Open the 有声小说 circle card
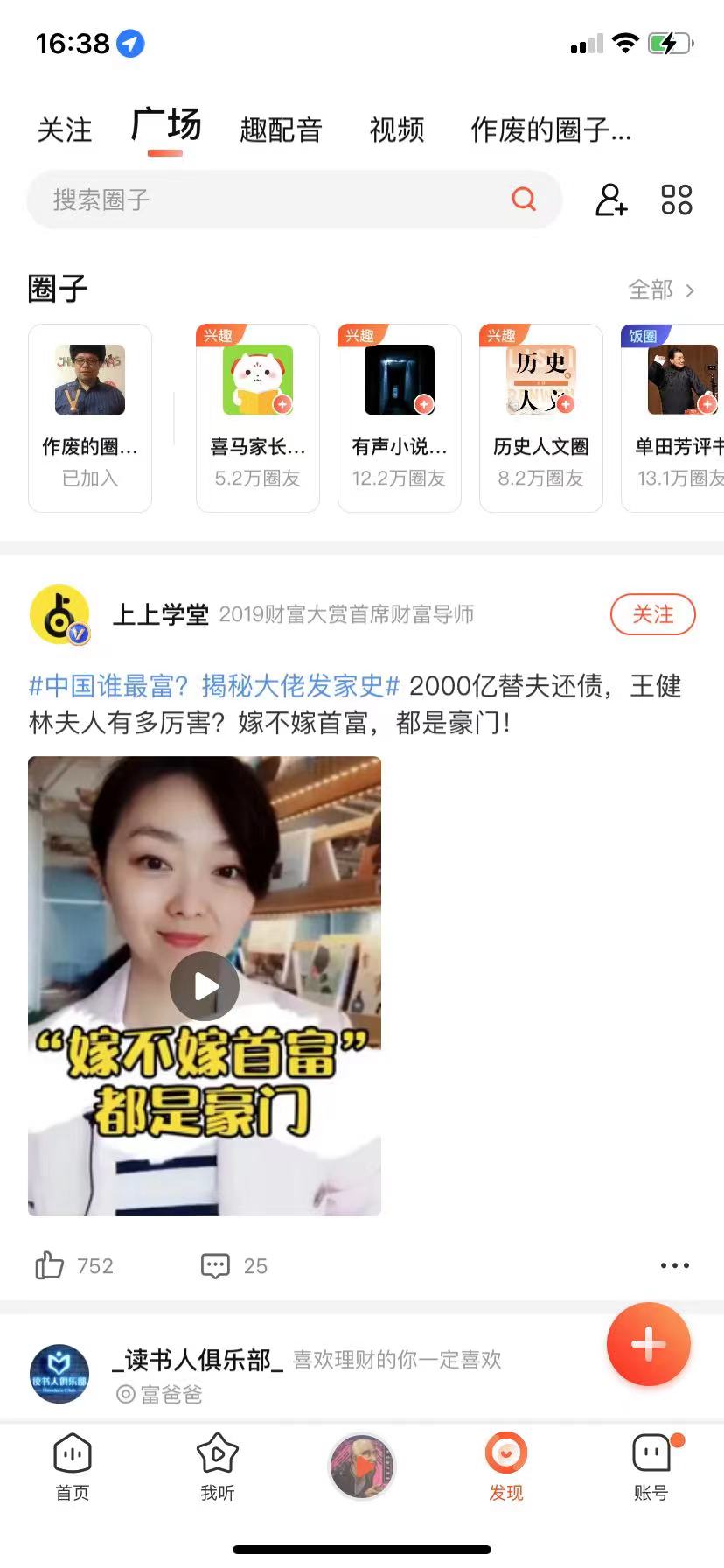Screen dimensions: 724x1568 [400, 417]
